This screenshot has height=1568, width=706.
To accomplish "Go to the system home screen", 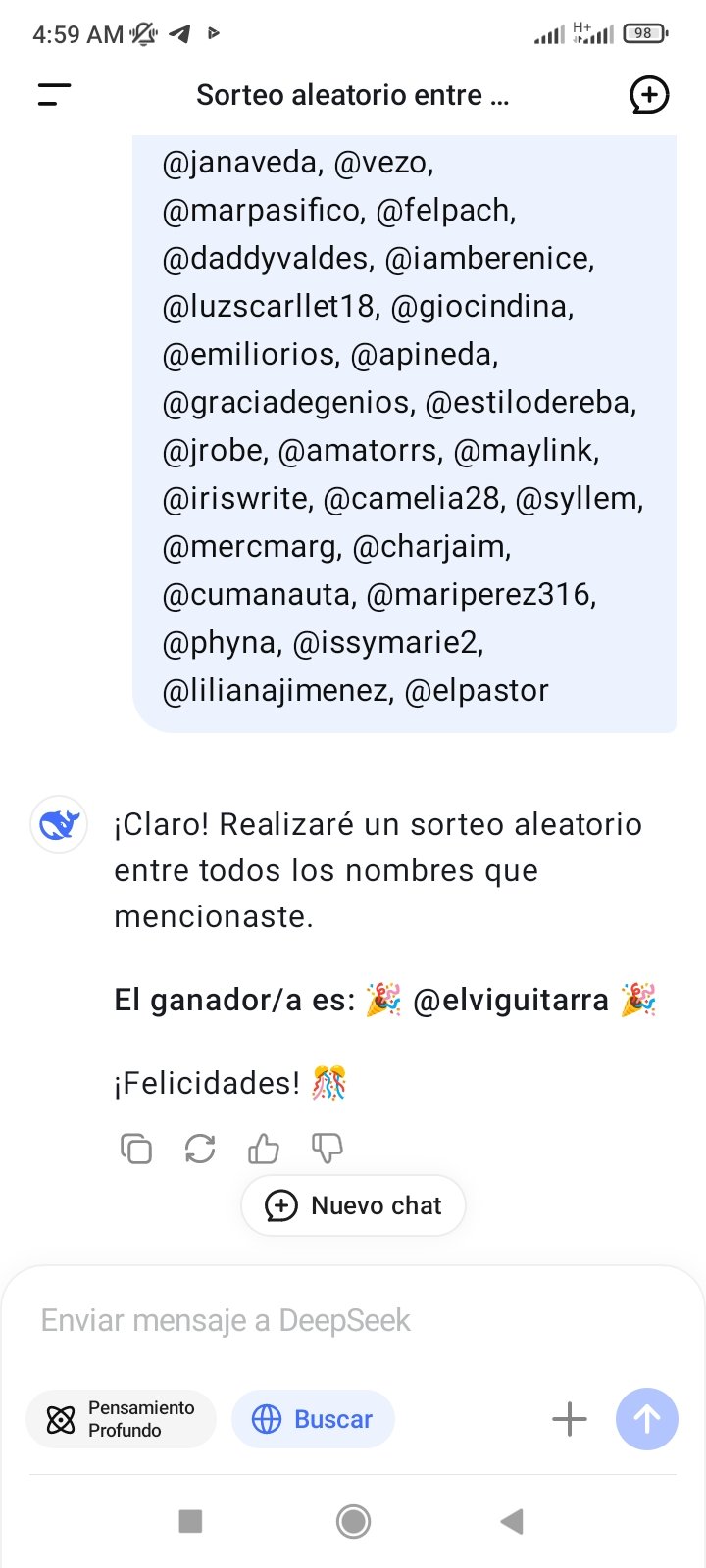I will click(353, 1521).
